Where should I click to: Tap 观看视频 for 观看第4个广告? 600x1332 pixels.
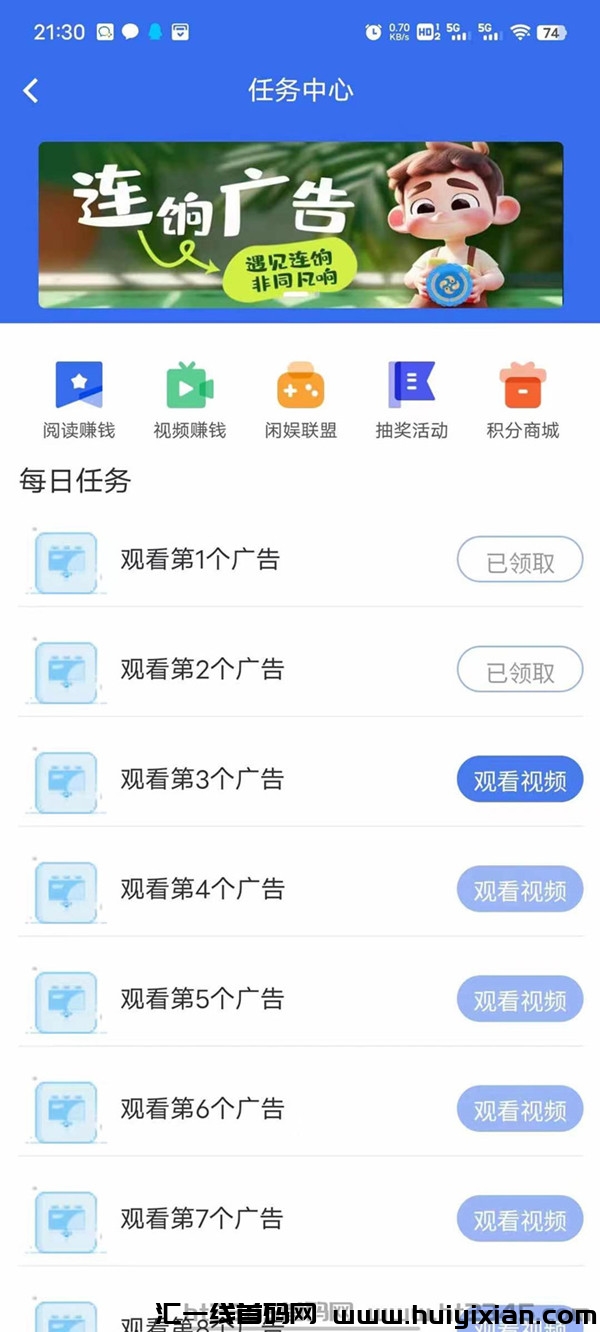coord(520,890)
